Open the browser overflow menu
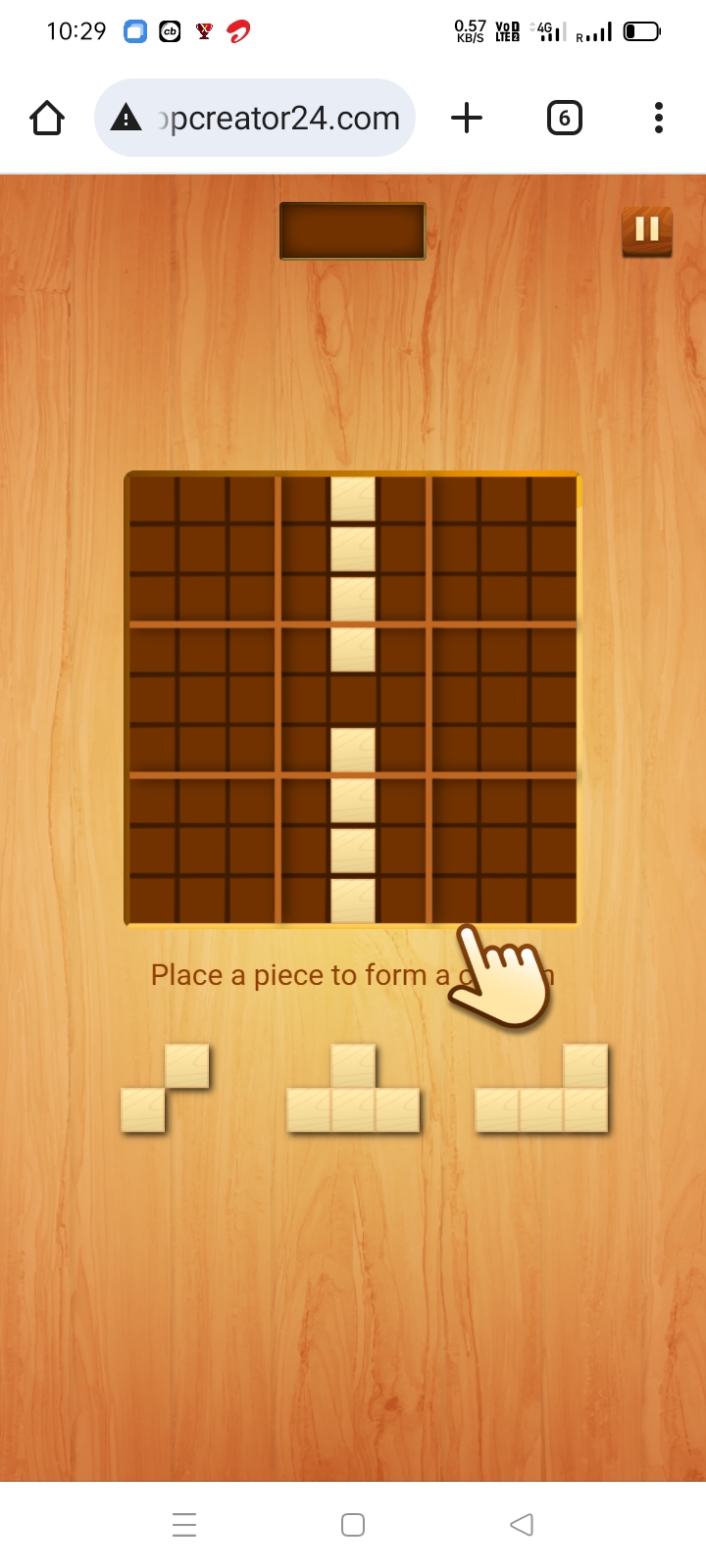The height and width of the screenshot is (1568, 706). pyautogui.click(x=658, y=119)
